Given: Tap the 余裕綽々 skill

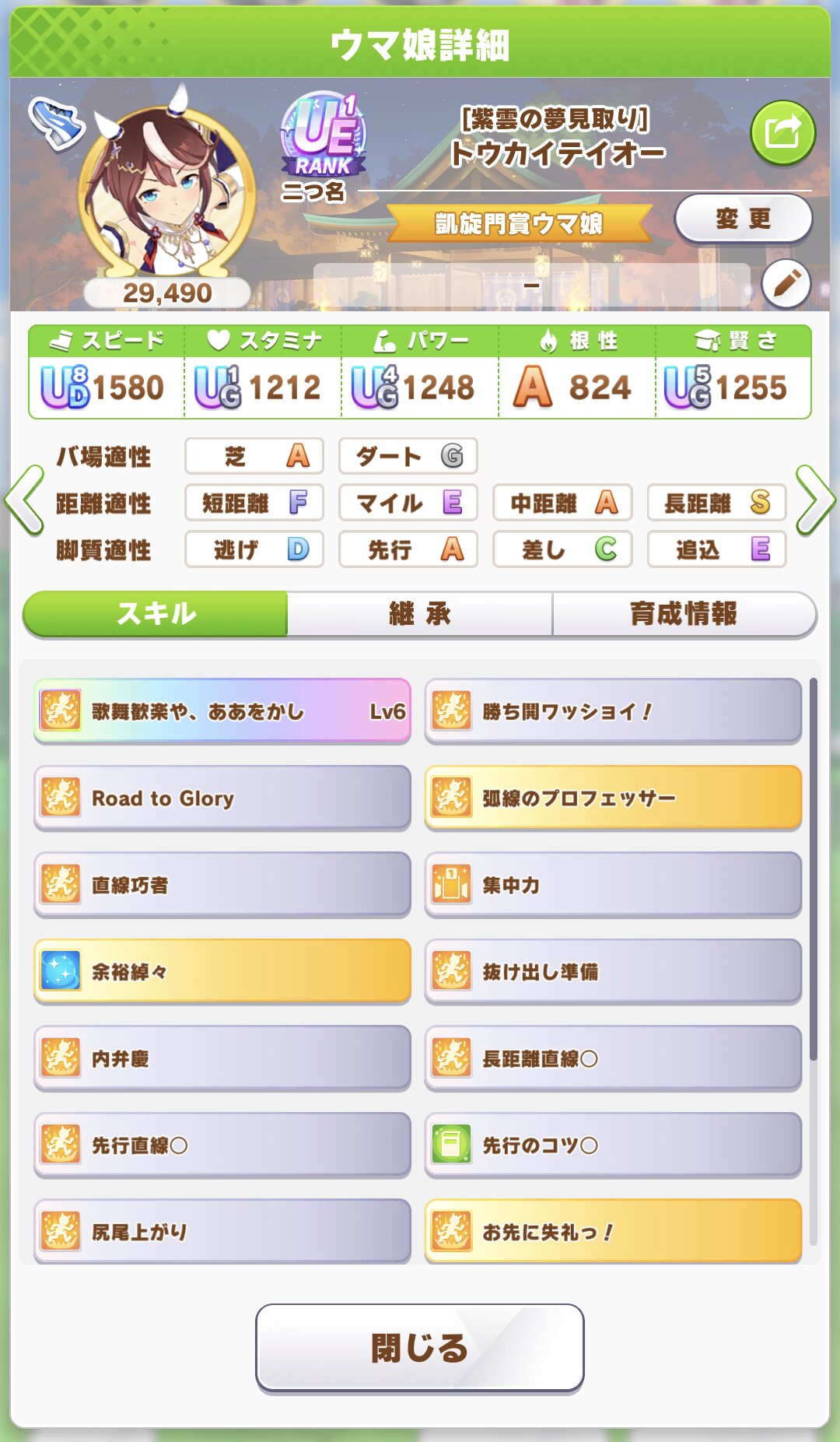Looking at the screenshot, I should point(222,971).
